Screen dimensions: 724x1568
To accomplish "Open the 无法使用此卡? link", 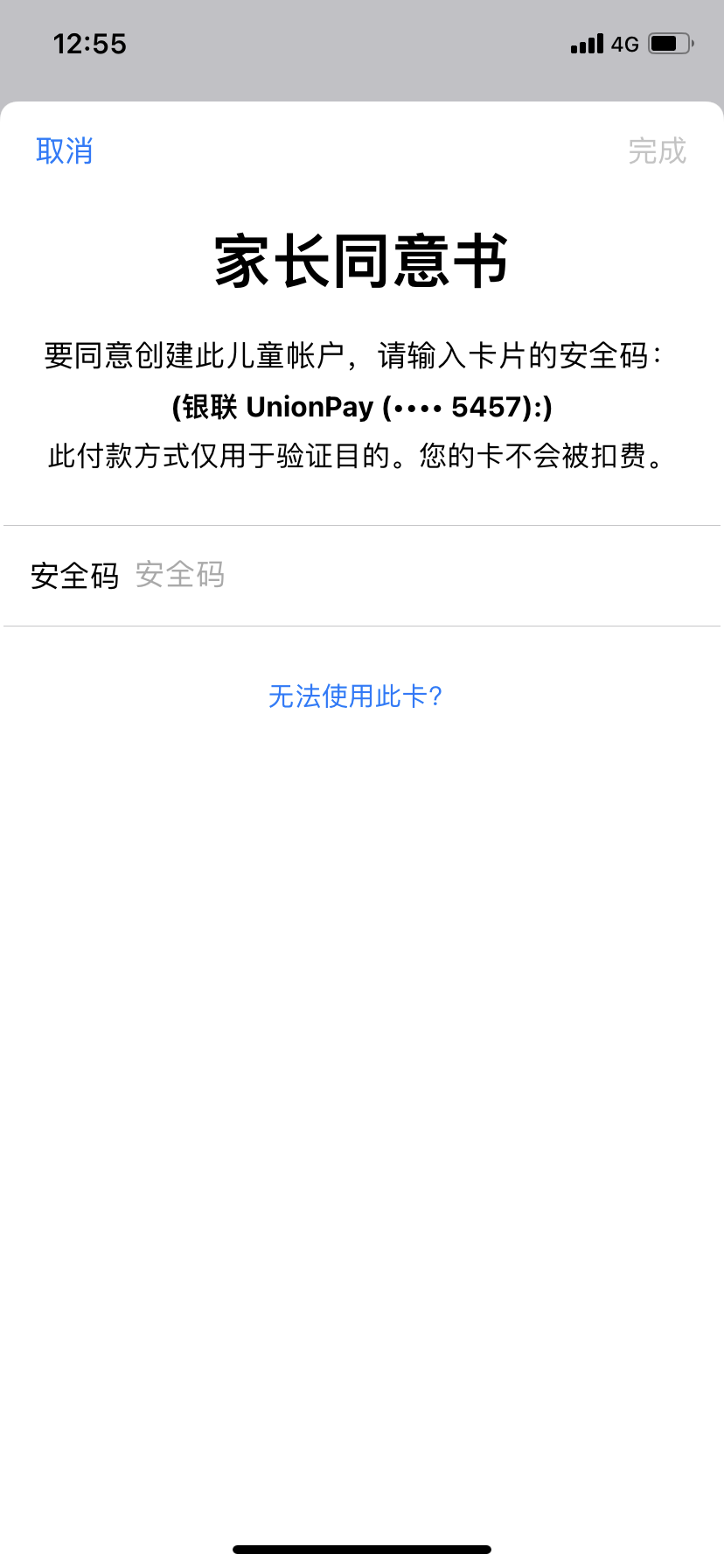I will (x=355, y=696).
